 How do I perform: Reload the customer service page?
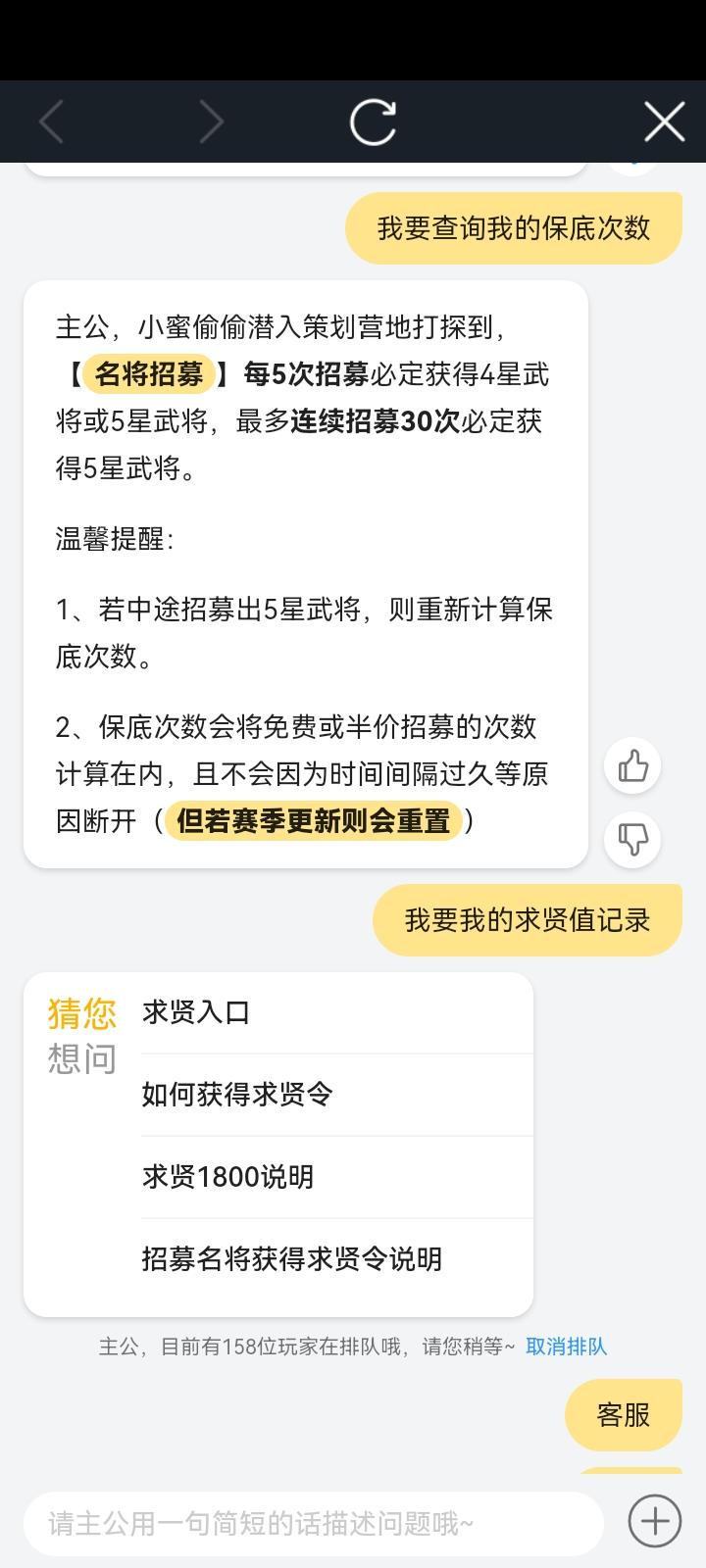(373, 122)
